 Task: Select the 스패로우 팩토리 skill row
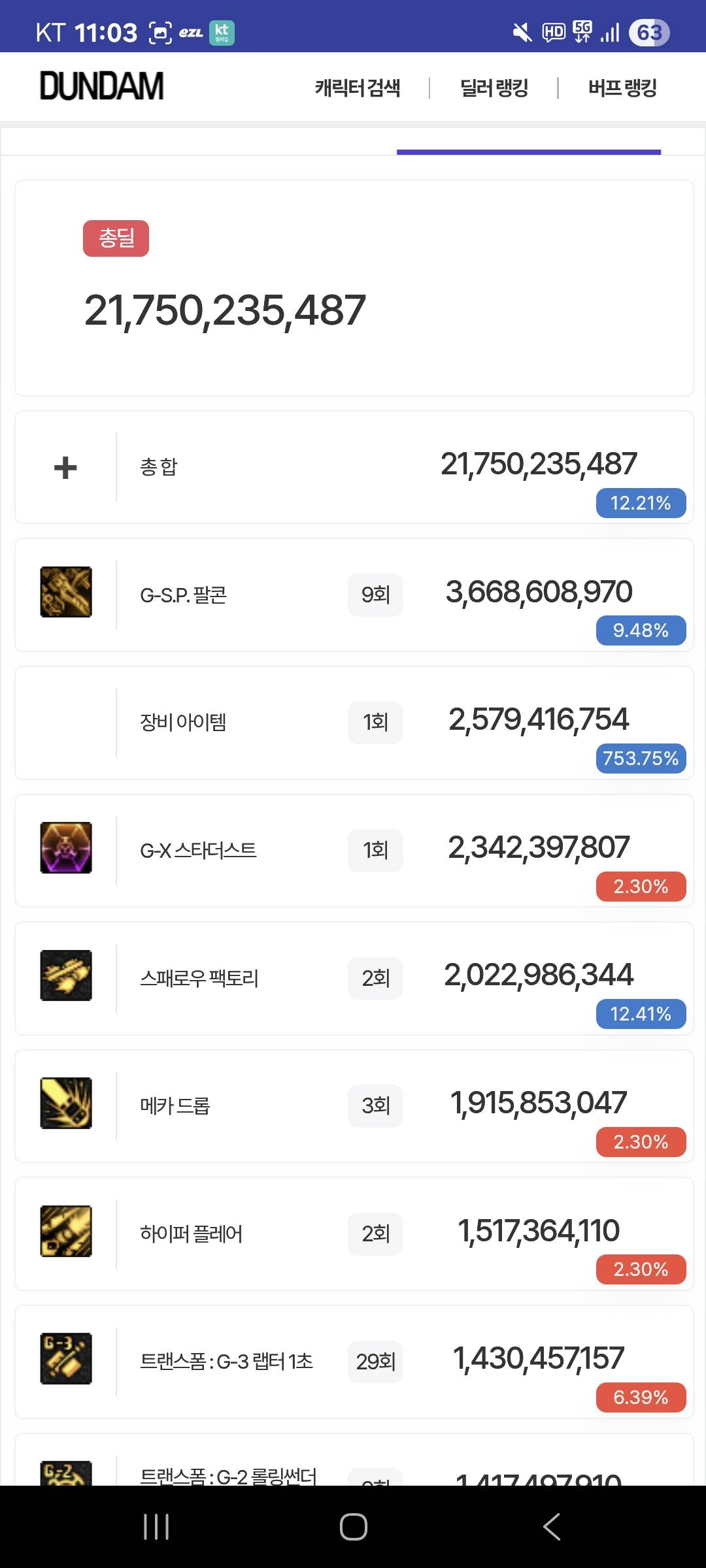[x=354, y=978]
